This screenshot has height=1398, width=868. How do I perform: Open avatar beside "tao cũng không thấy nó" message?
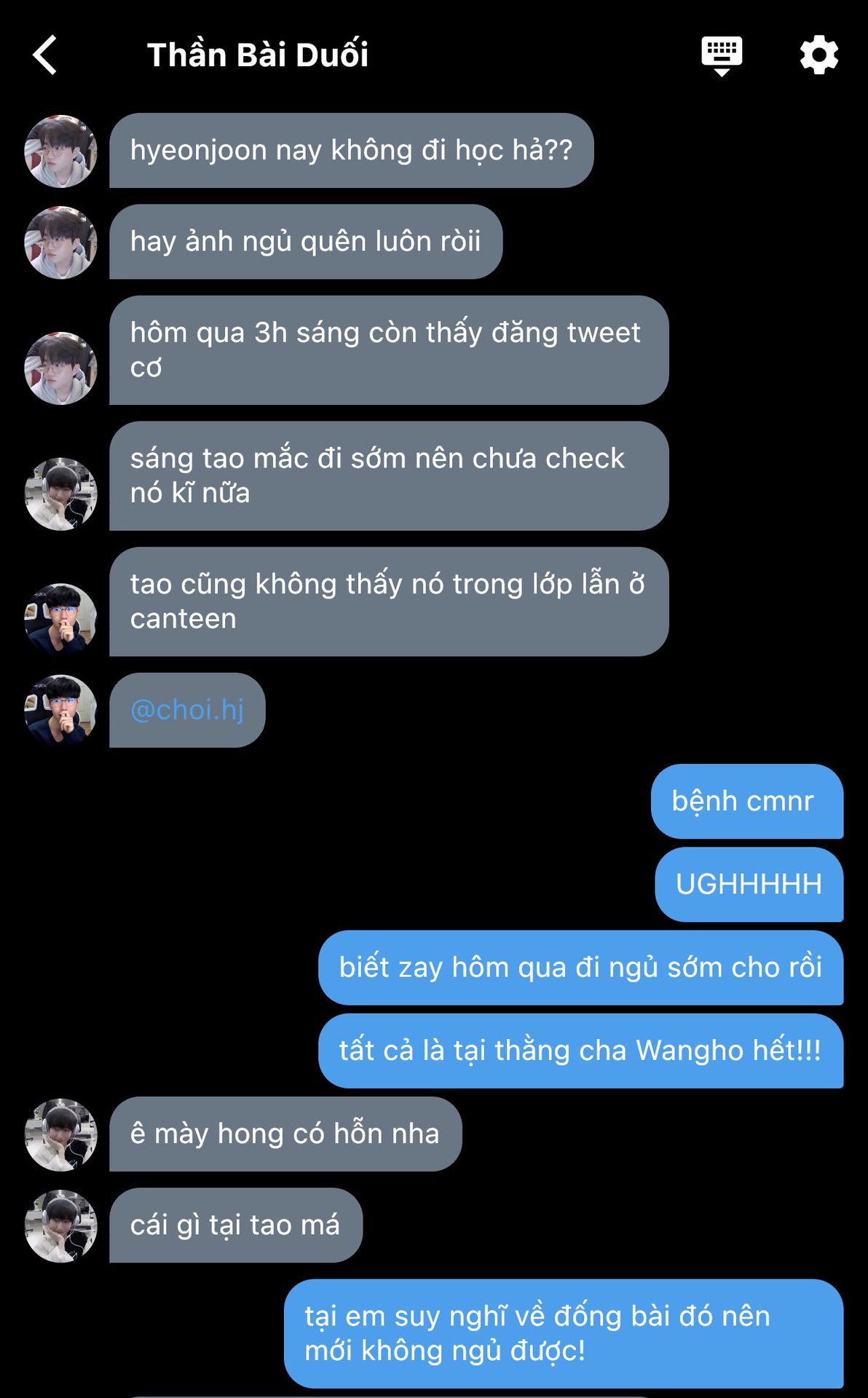[61, 620]
